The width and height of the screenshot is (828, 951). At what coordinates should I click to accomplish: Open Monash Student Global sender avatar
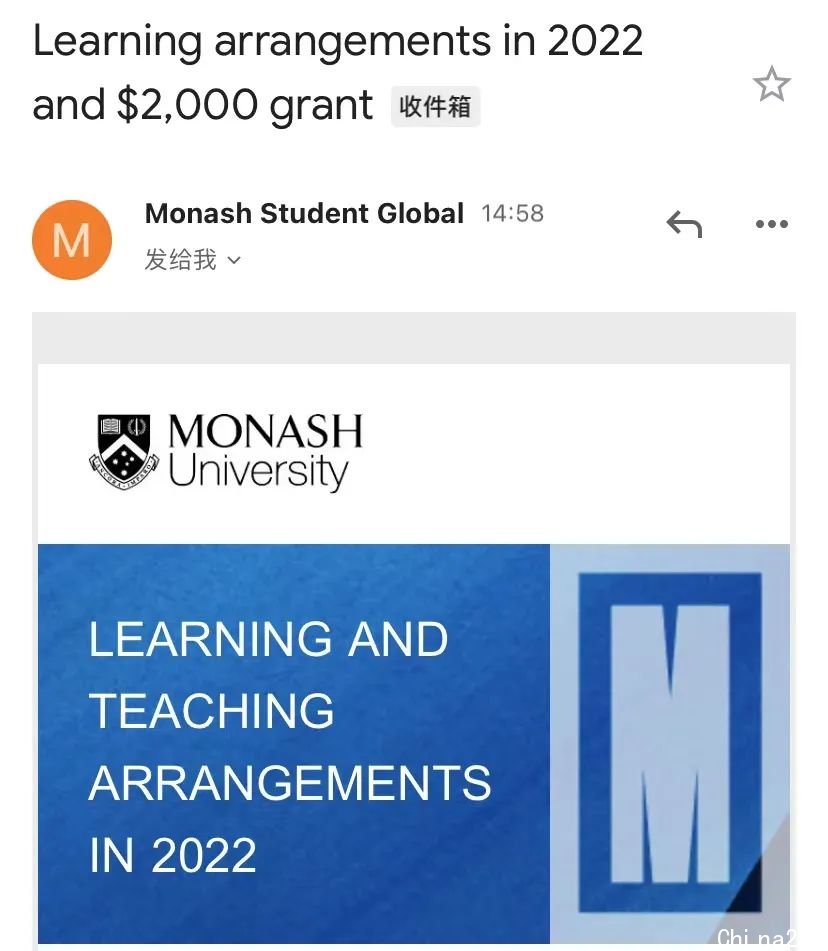pos(71,240)
